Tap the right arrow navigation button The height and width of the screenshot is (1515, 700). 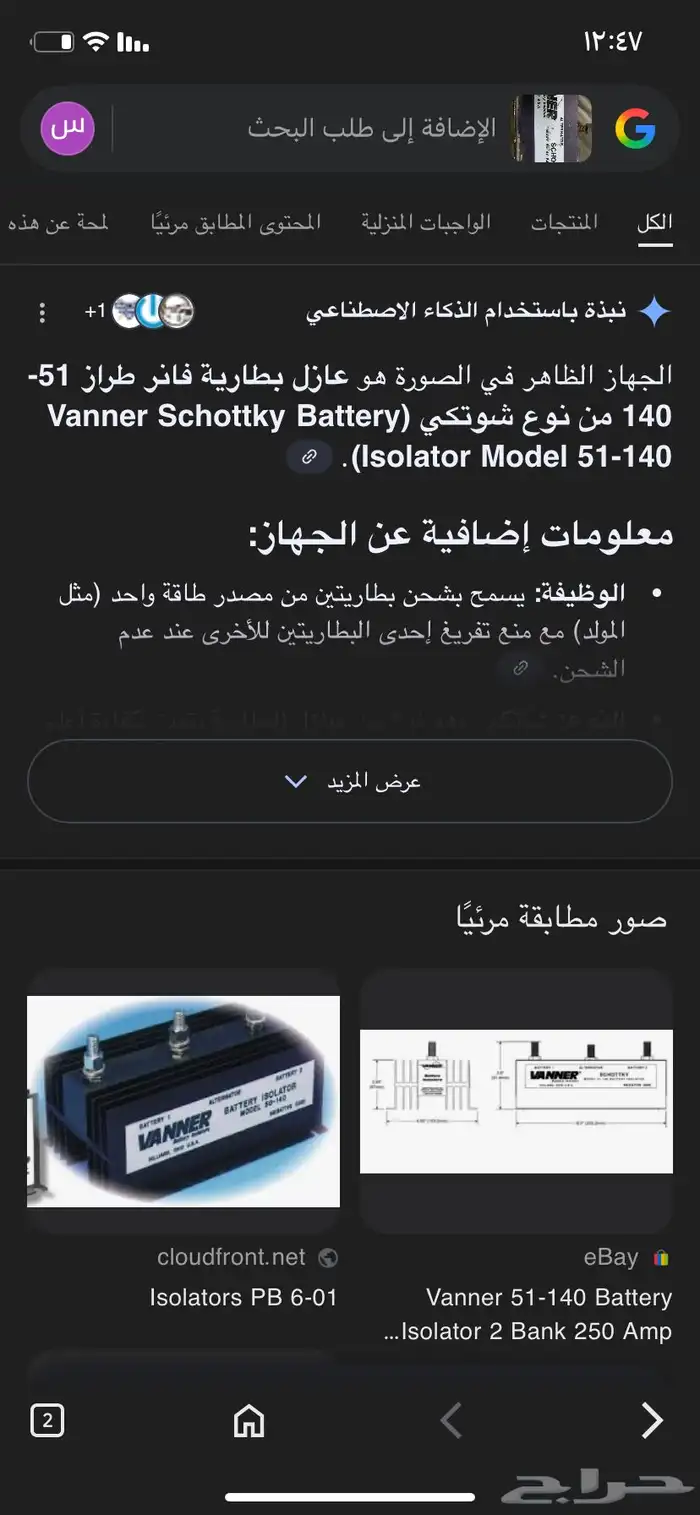click(652, 1420)
